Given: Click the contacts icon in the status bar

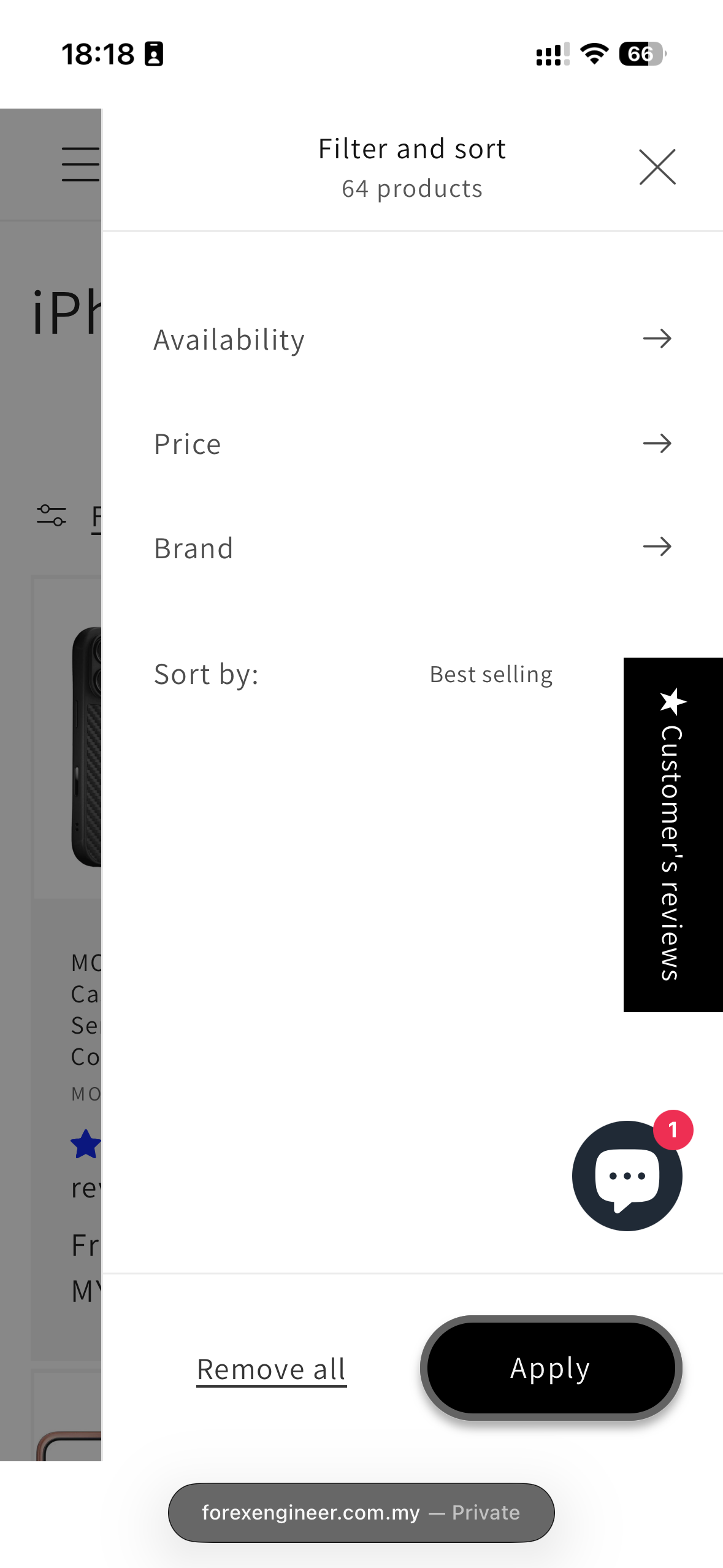Looking at the screenshot, I should click(153, 53).
